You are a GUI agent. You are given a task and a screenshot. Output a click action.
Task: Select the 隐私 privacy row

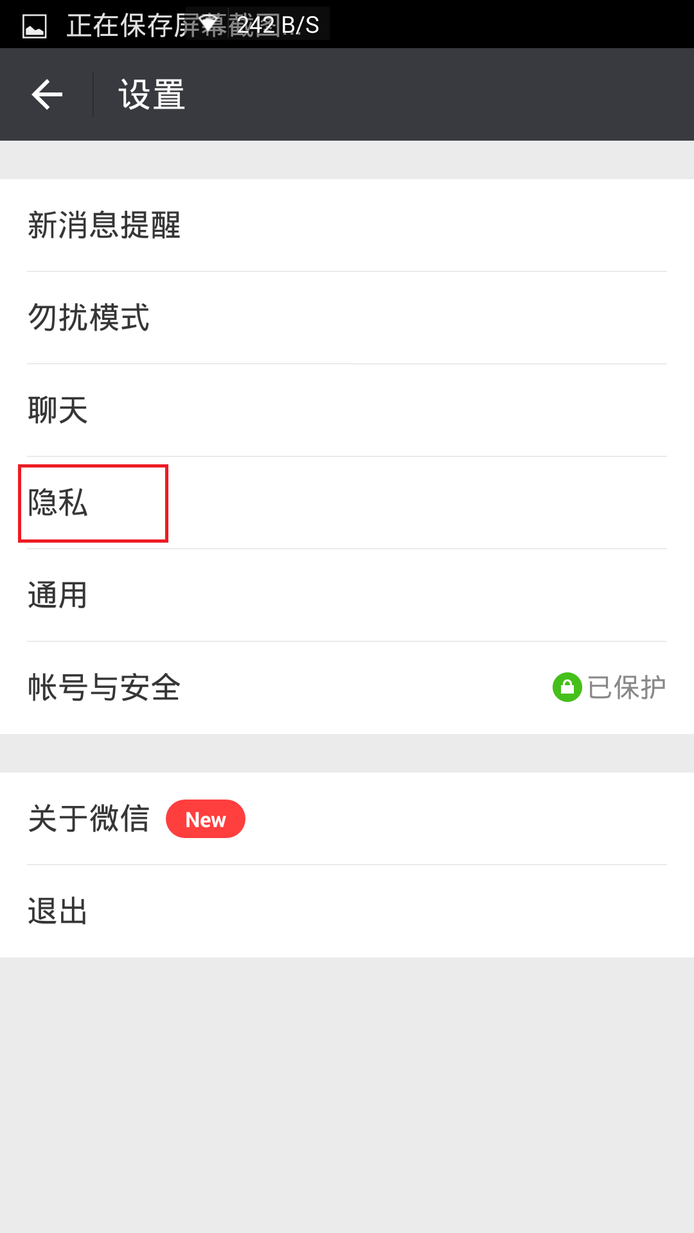(347, 503)
